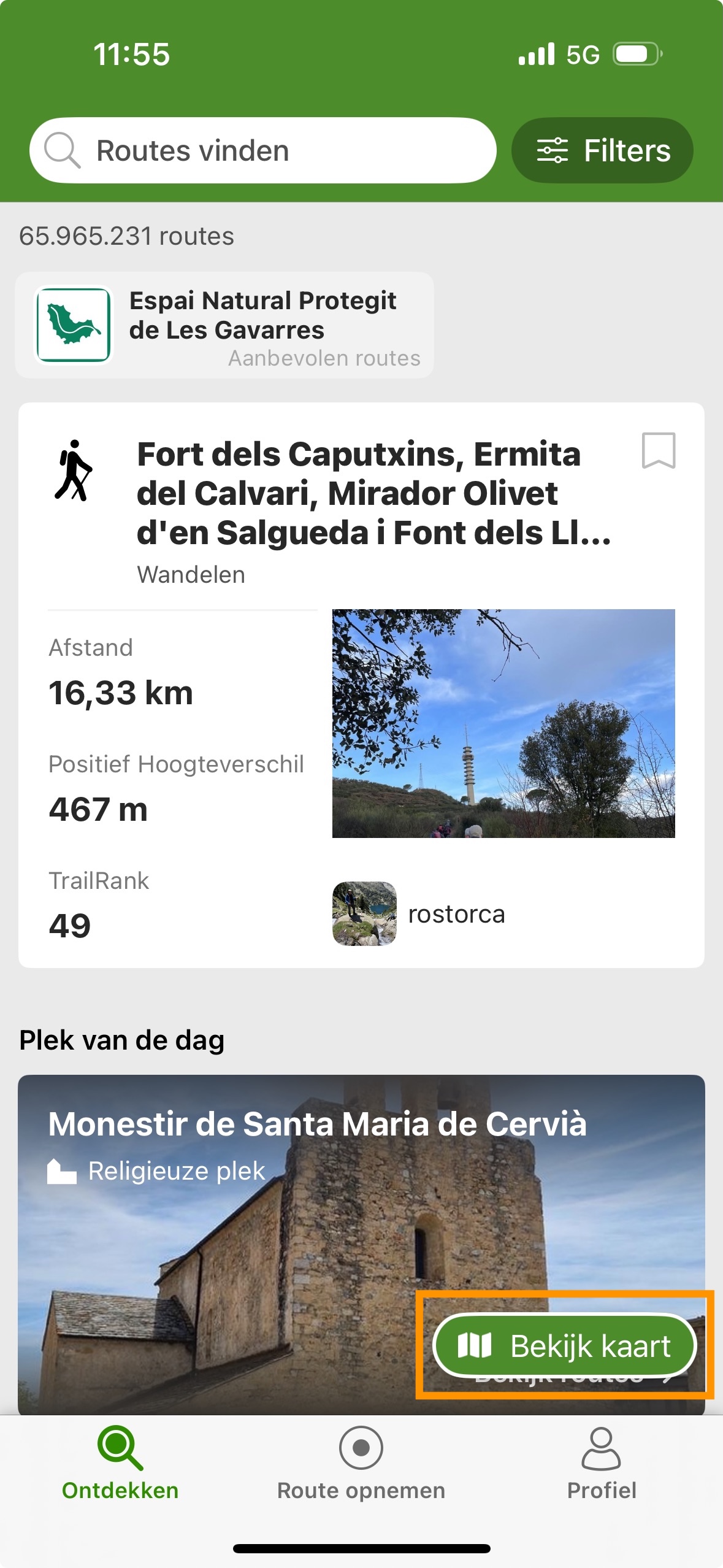Switch to the Ontdekken tab
Viewport: 723px width, 1568px height.
click(120, 1464)
